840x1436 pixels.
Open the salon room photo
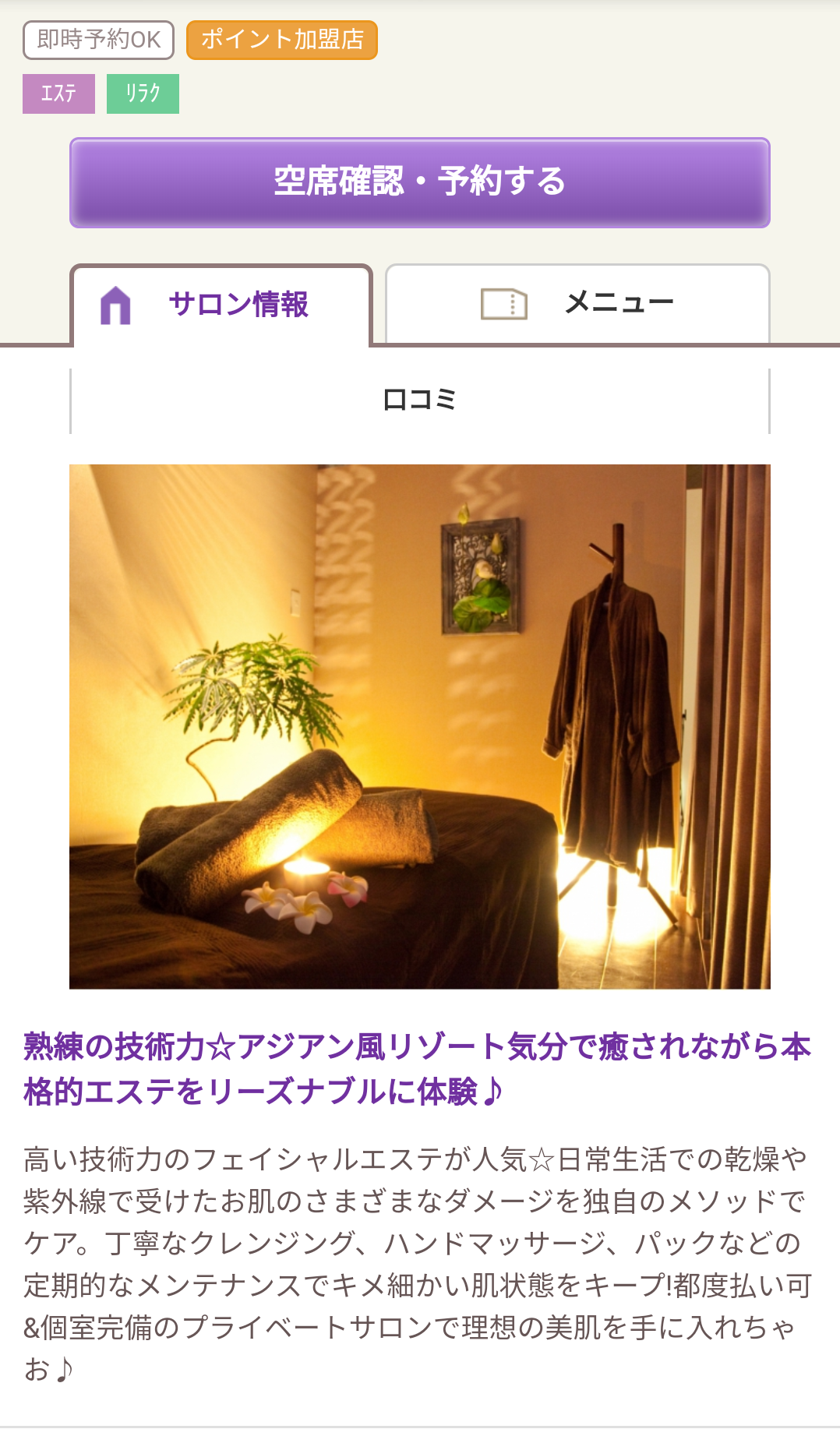point(419,726)
